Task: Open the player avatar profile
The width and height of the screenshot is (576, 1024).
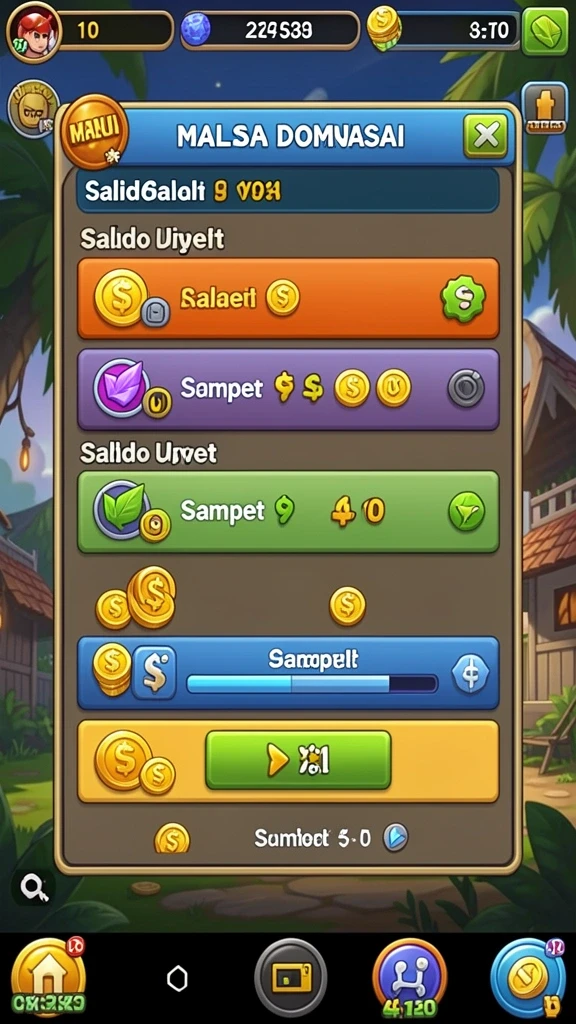Action: tap(34, 31)
